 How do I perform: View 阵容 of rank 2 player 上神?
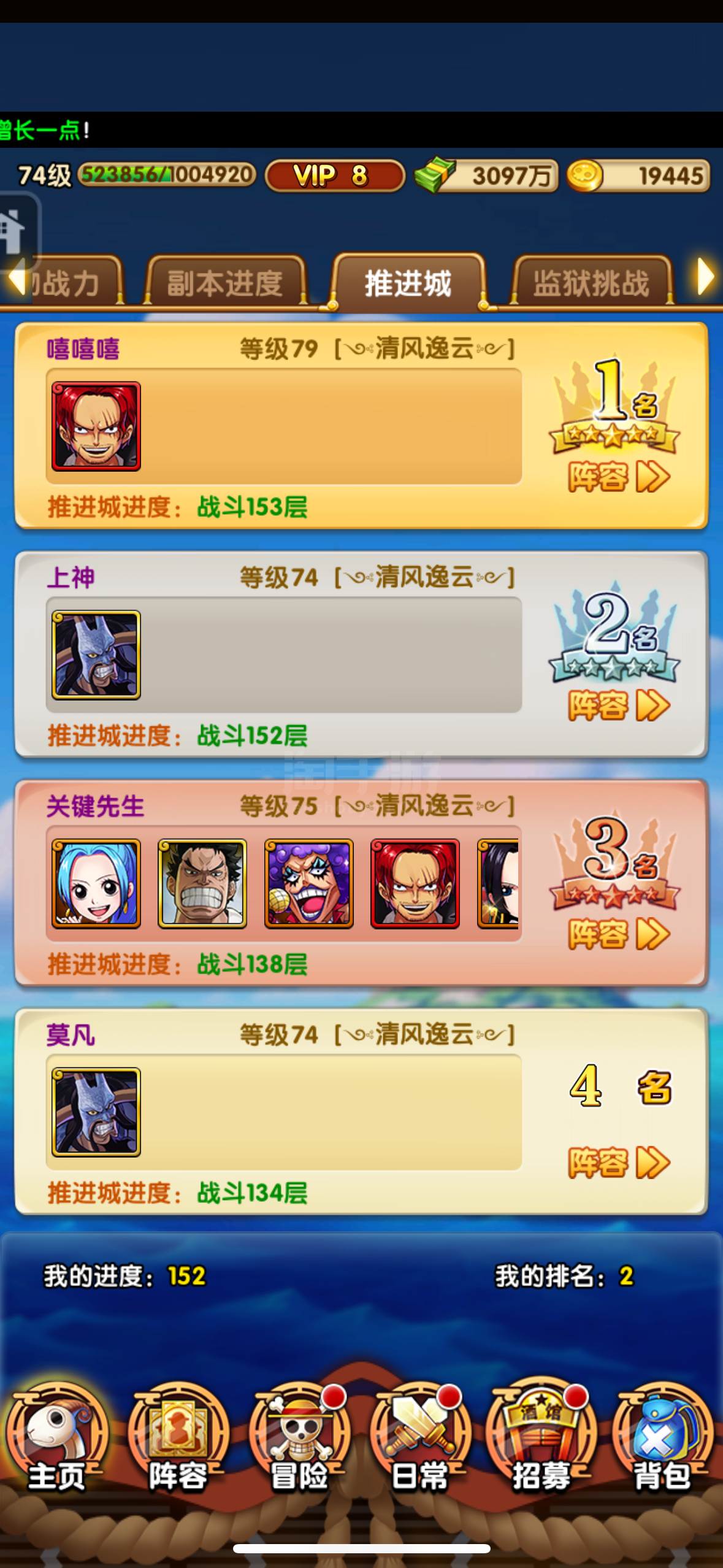coord(618,705)
